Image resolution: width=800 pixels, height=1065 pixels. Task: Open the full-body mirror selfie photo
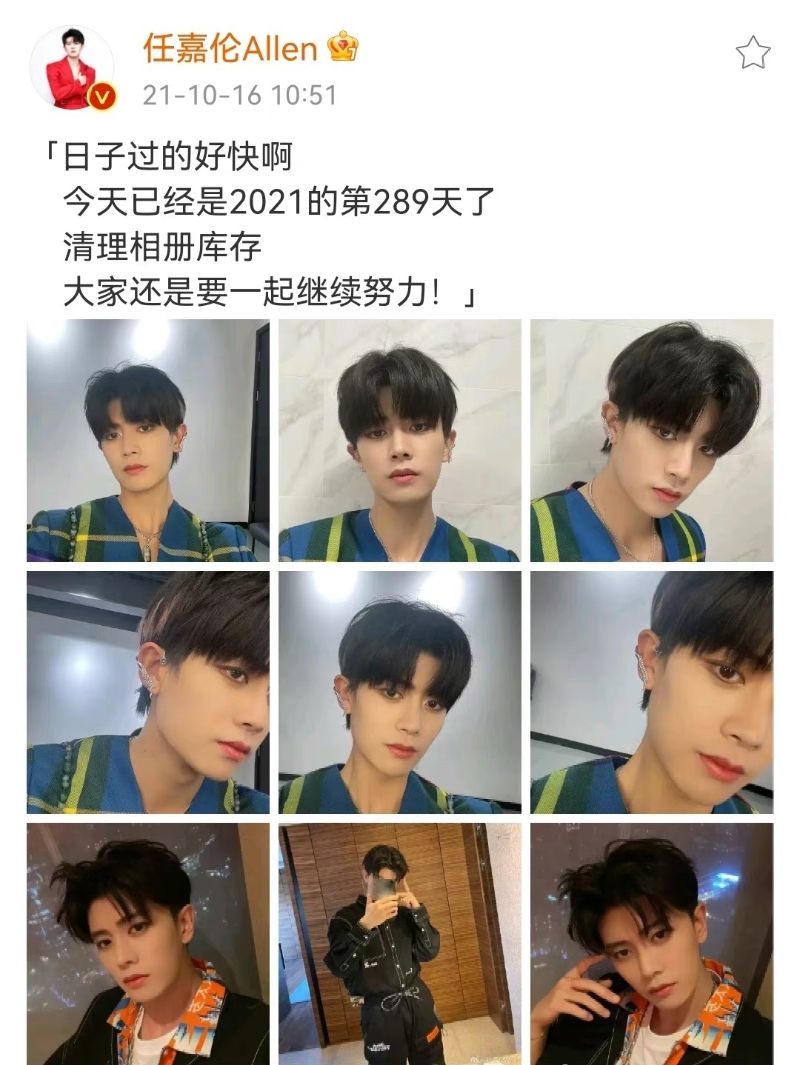click(399, 943)
